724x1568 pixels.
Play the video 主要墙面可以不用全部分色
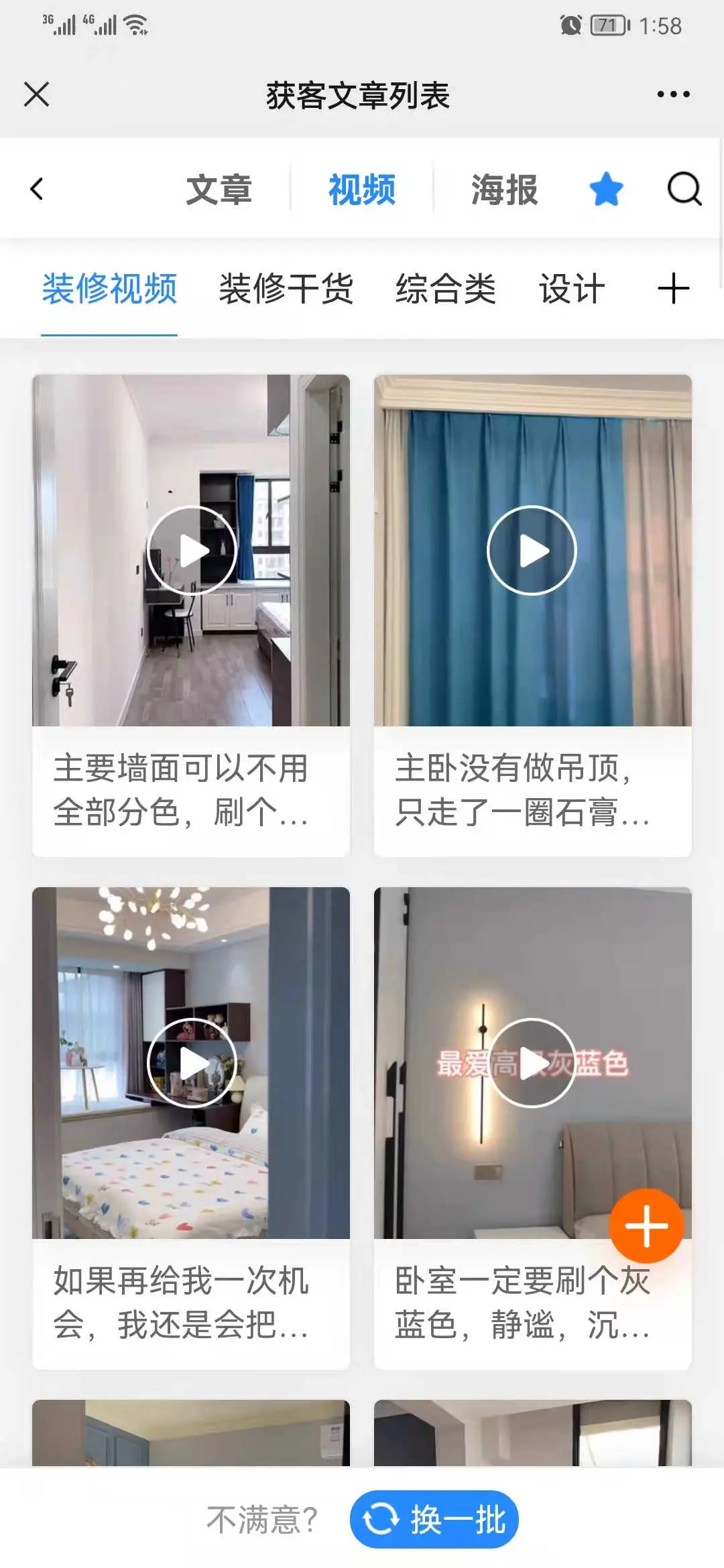[x=192, y=550]
